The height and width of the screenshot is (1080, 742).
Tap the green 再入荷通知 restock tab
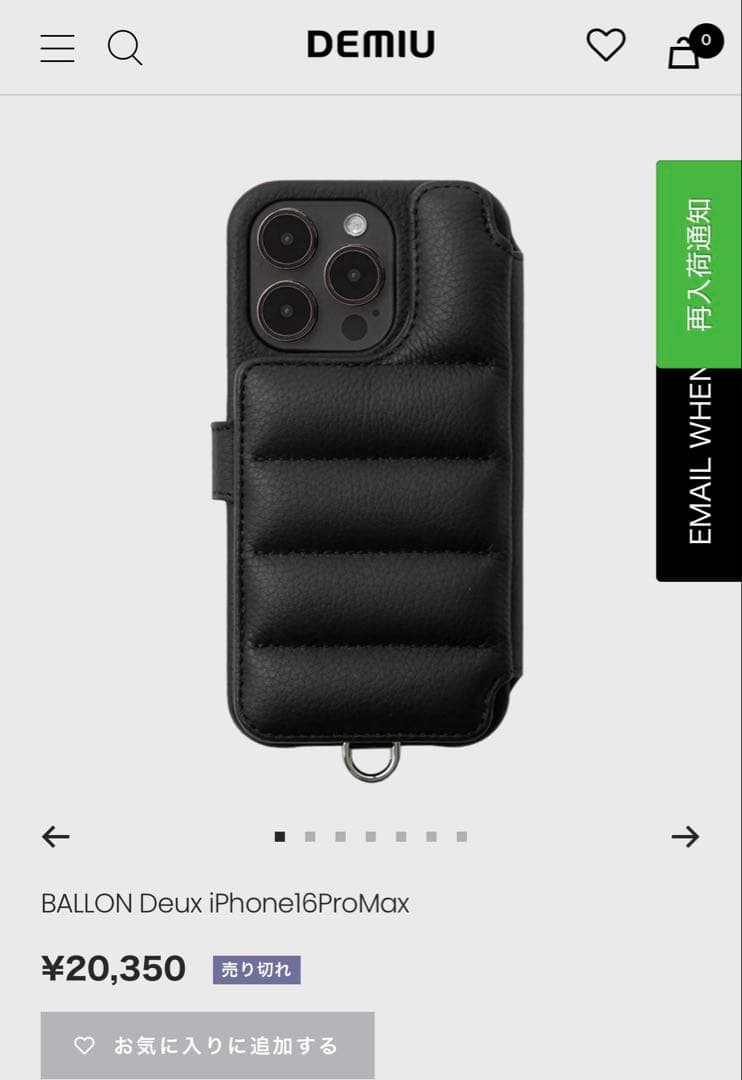(x=699, y=264)
